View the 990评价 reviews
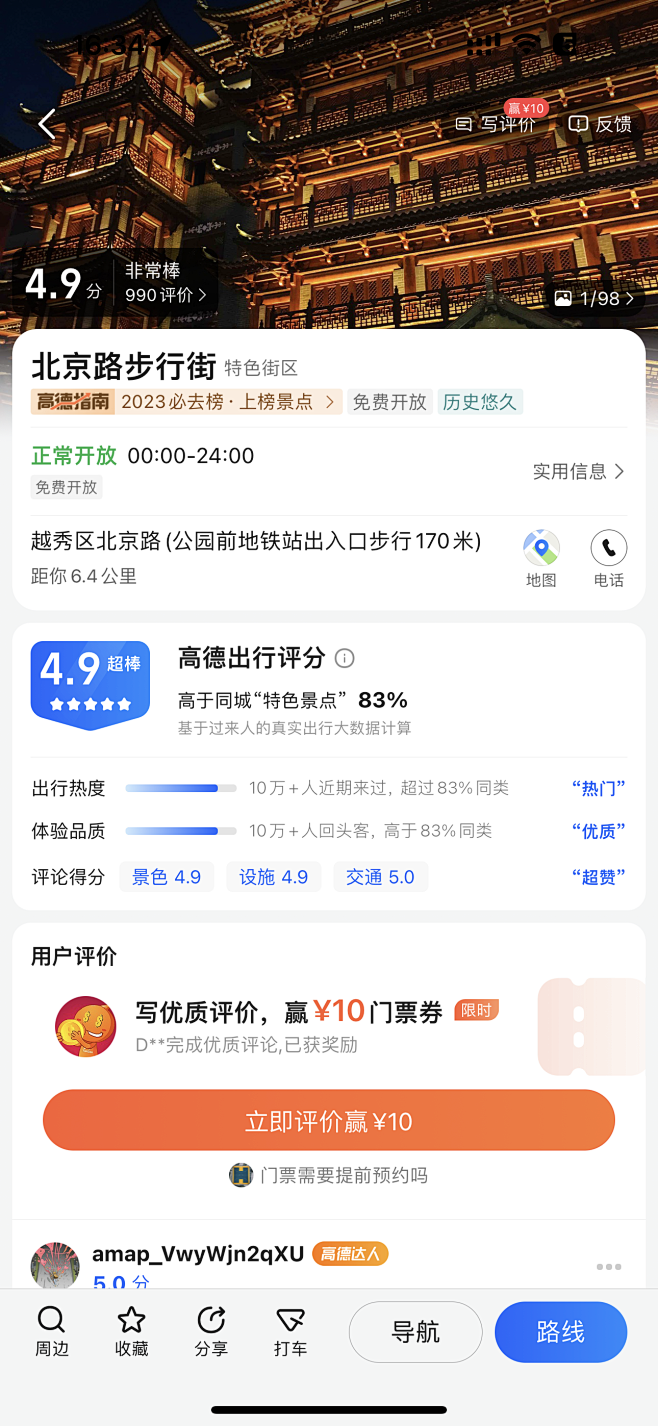This screenshot has width=658, height=1426. (165, 295)
